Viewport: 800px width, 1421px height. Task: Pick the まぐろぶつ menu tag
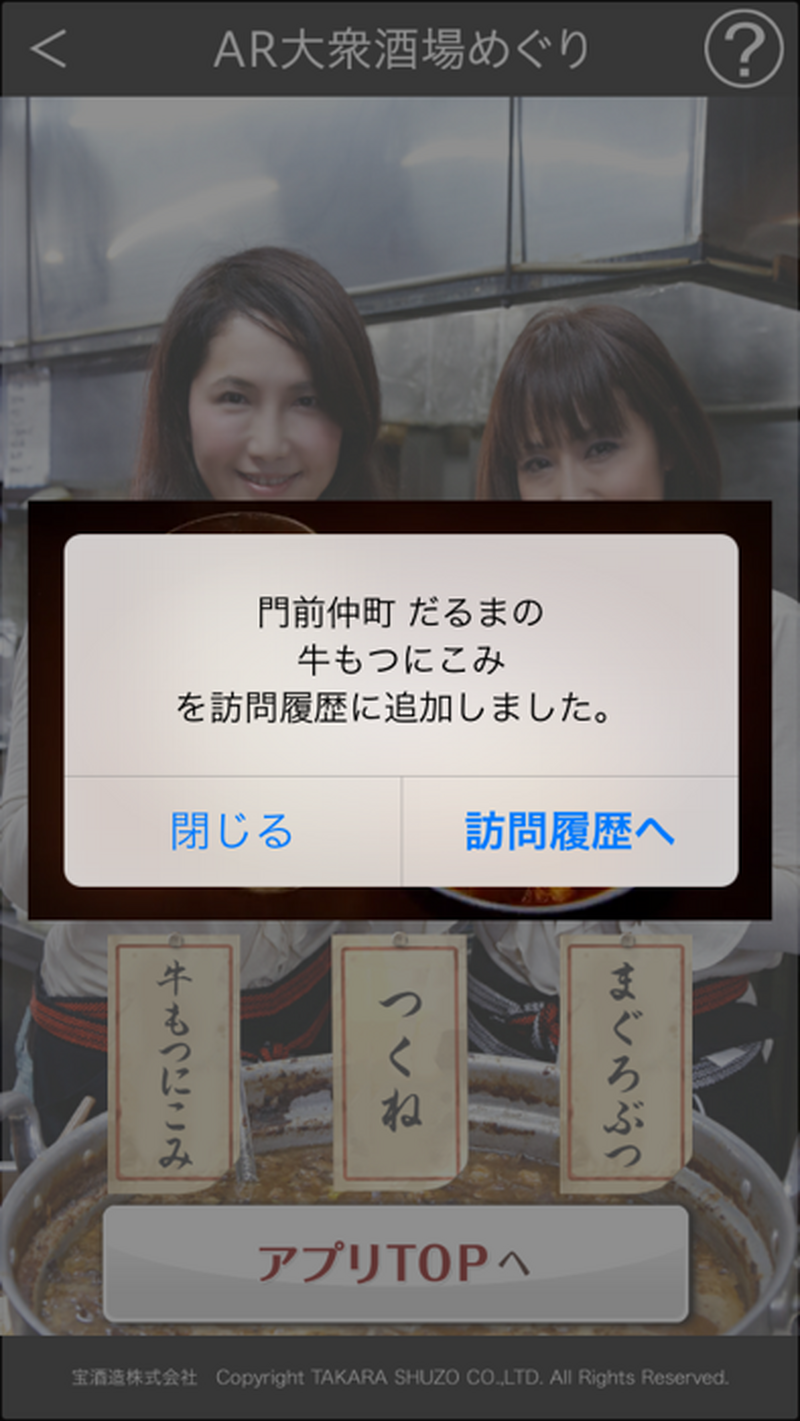[624, 1062]
